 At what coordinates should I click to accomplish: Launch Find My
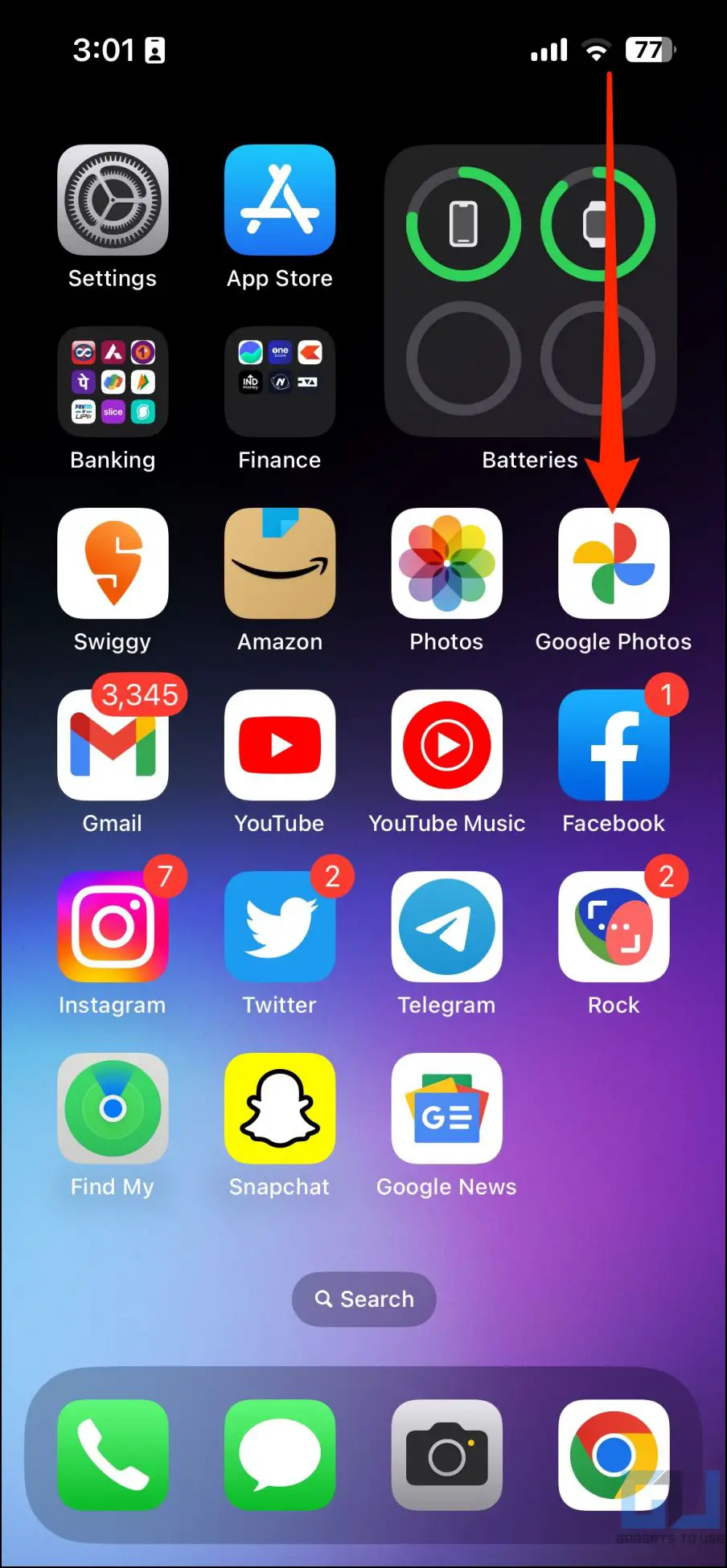click(113, 1108)
